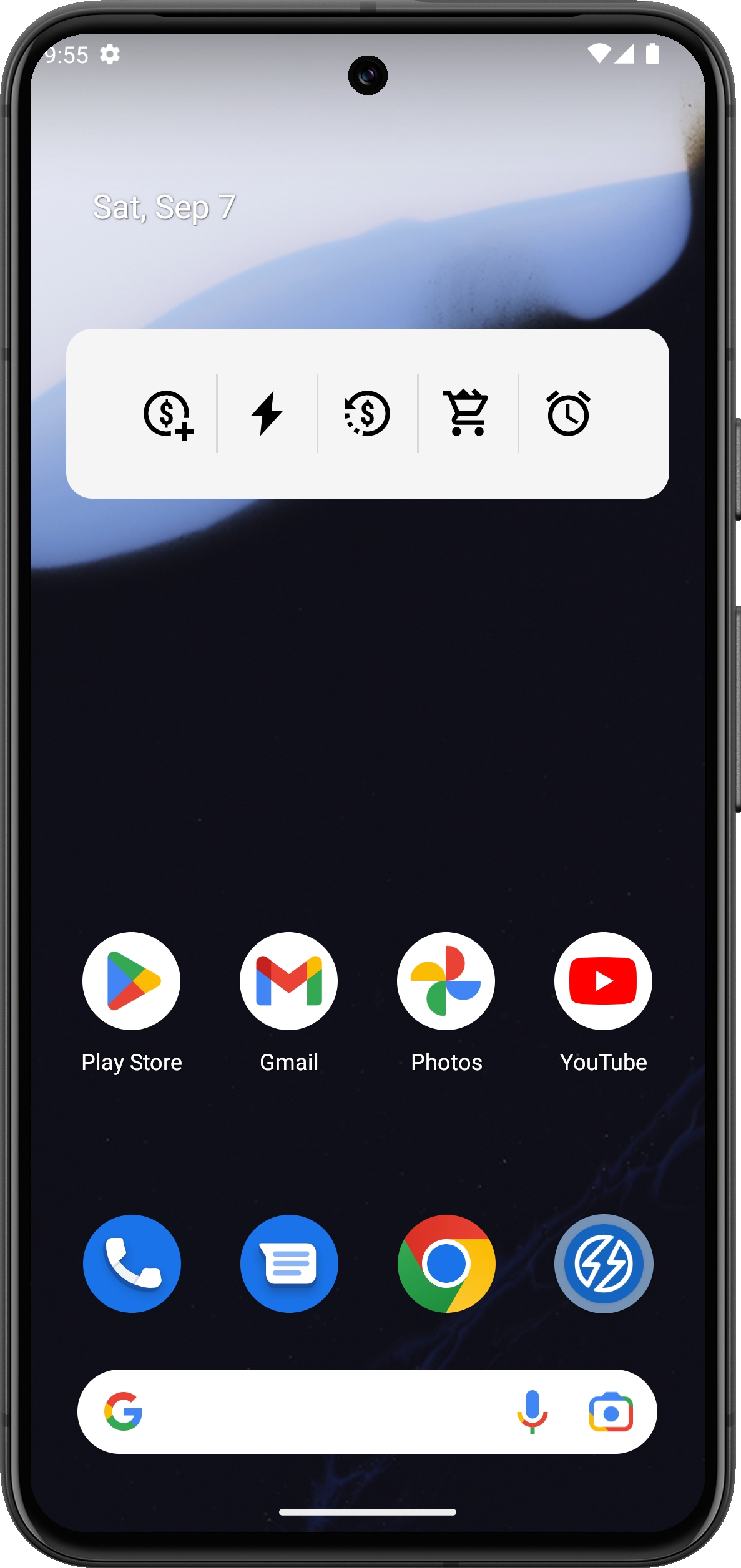This screenshot has height=1568, width=741.
Task: Launch Chrome browser
Action: pyautogui.click(x=446, y=1264)
